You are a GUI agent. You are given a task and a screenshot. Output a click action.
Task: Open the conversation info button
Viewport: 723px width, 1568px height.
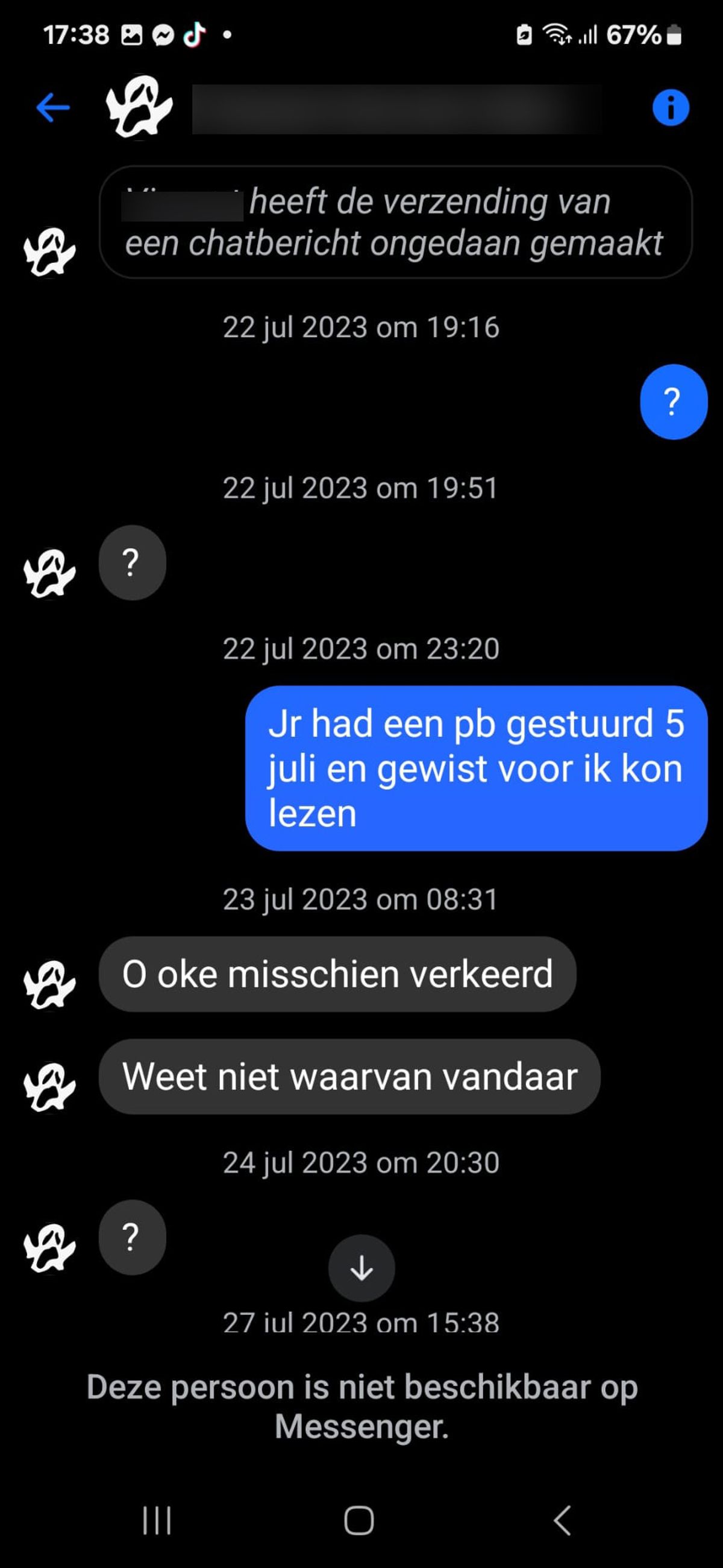pyautogui.click(x=671, y=108)
